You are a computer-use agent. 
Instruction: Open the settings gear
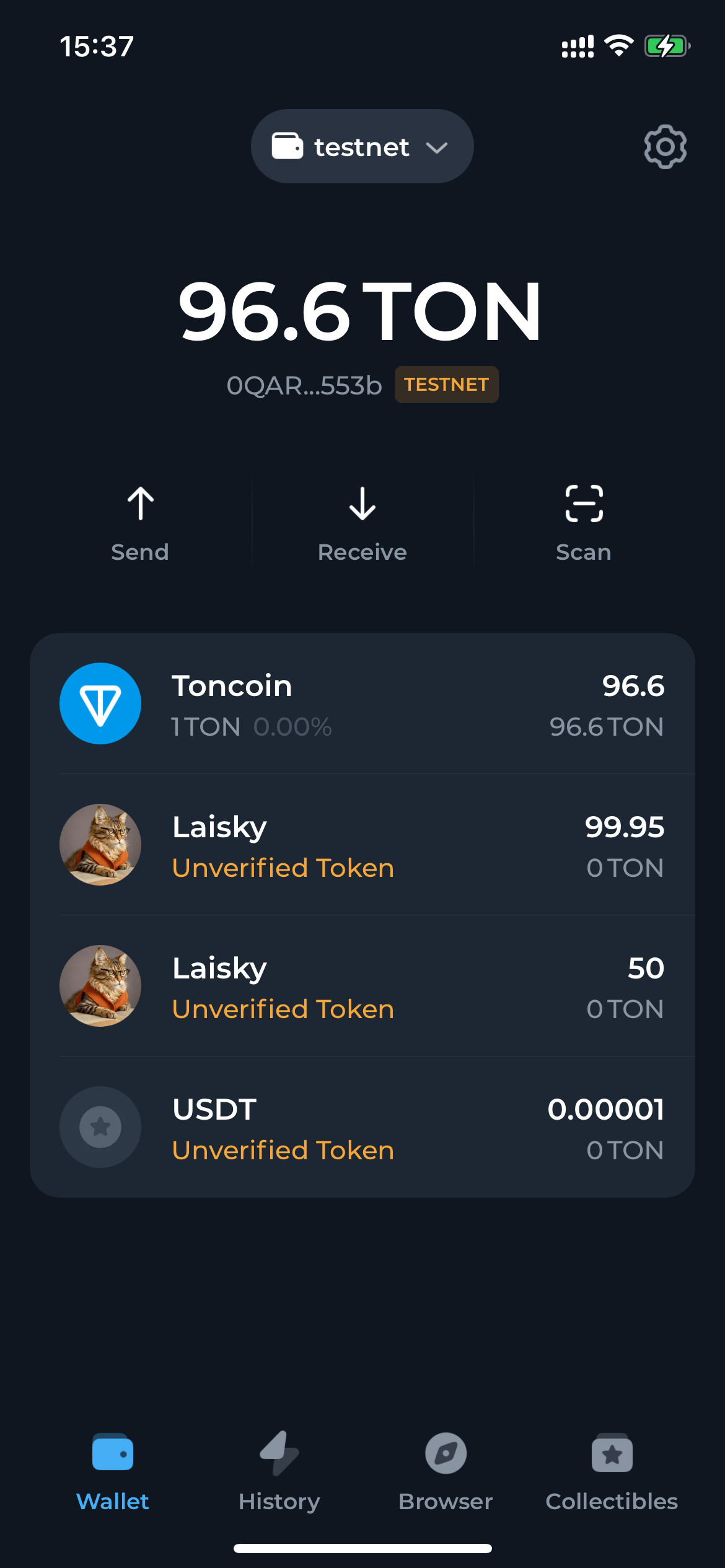click(x=665, y=147)
